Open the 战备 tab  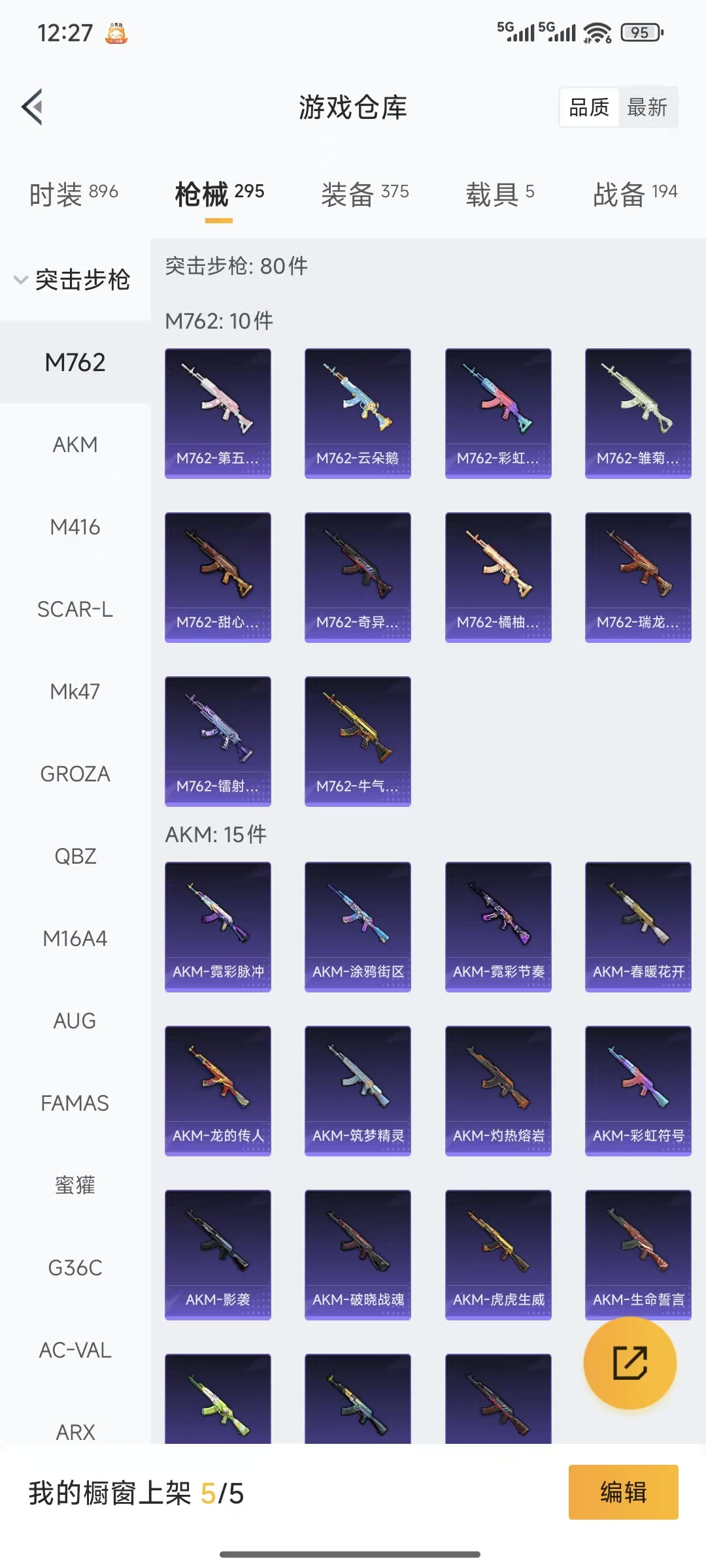point(634,194)
